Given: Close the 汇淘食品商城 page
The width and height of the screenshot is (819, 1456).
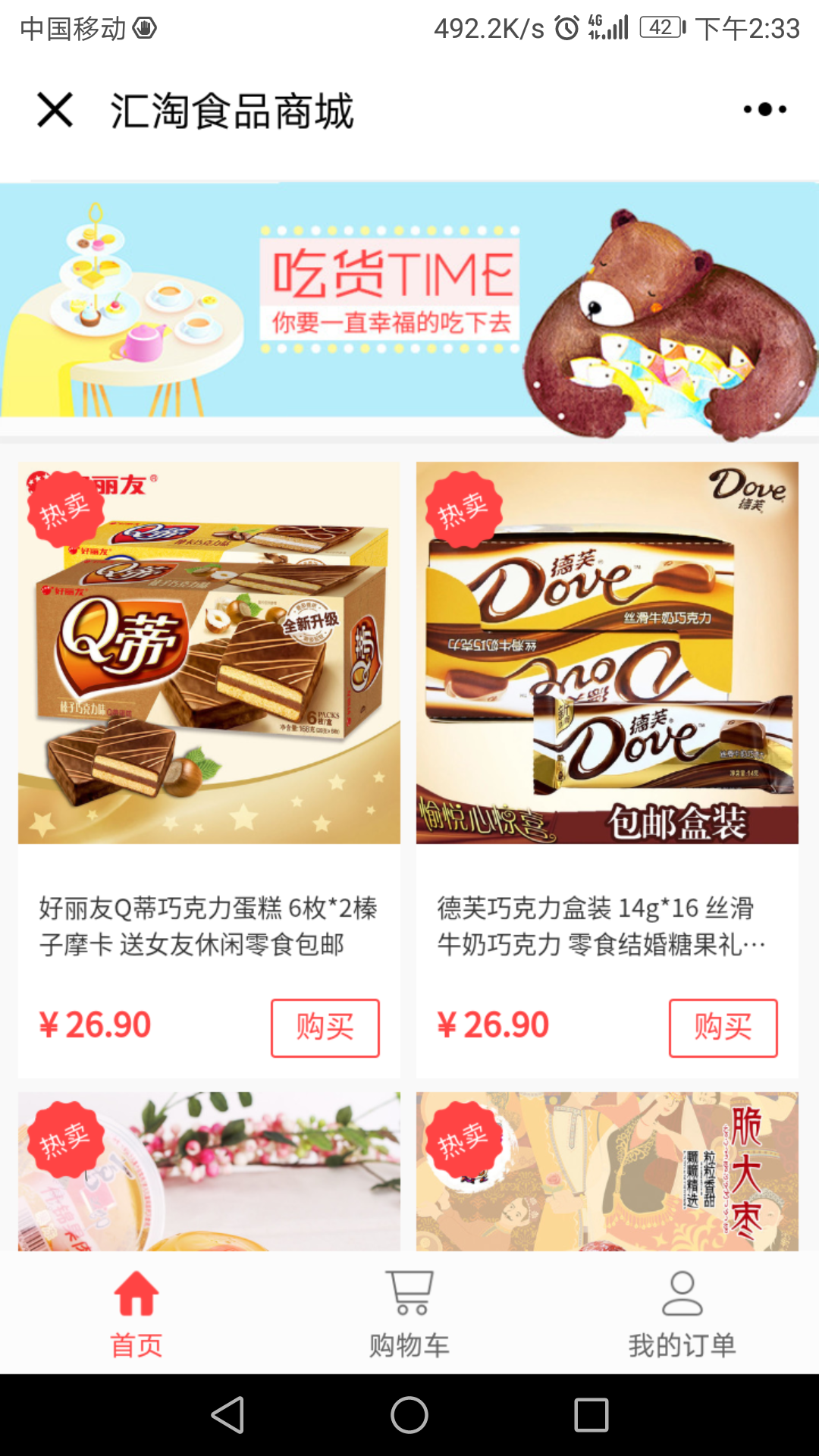Looking at the screenshot, I should pos(55,110).
